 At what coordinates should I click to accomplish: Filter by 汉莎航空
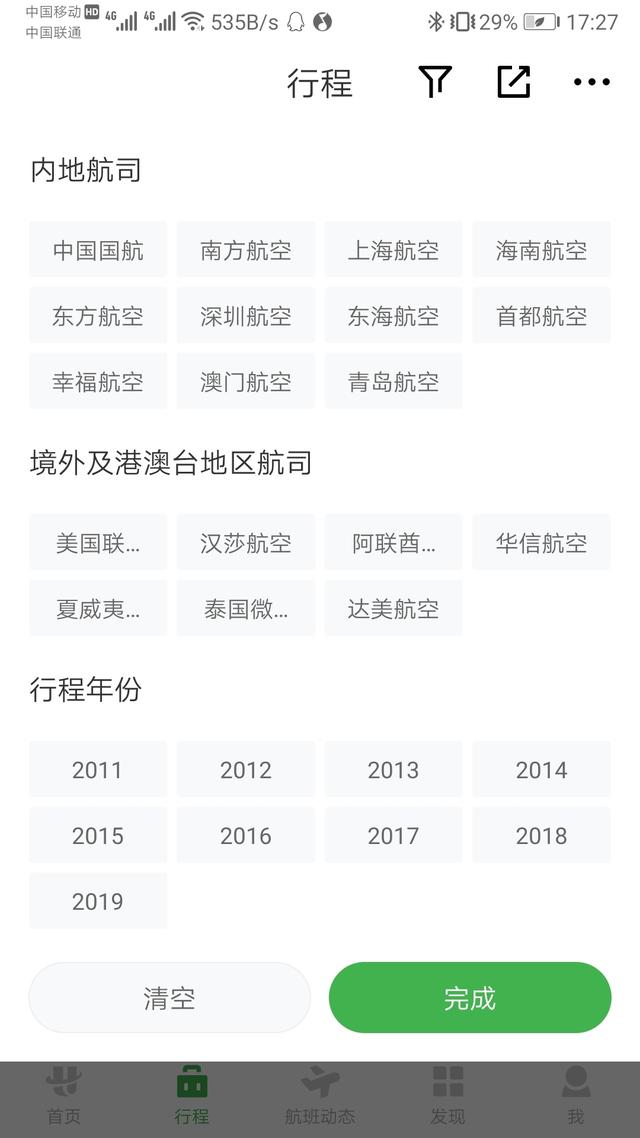246,543
